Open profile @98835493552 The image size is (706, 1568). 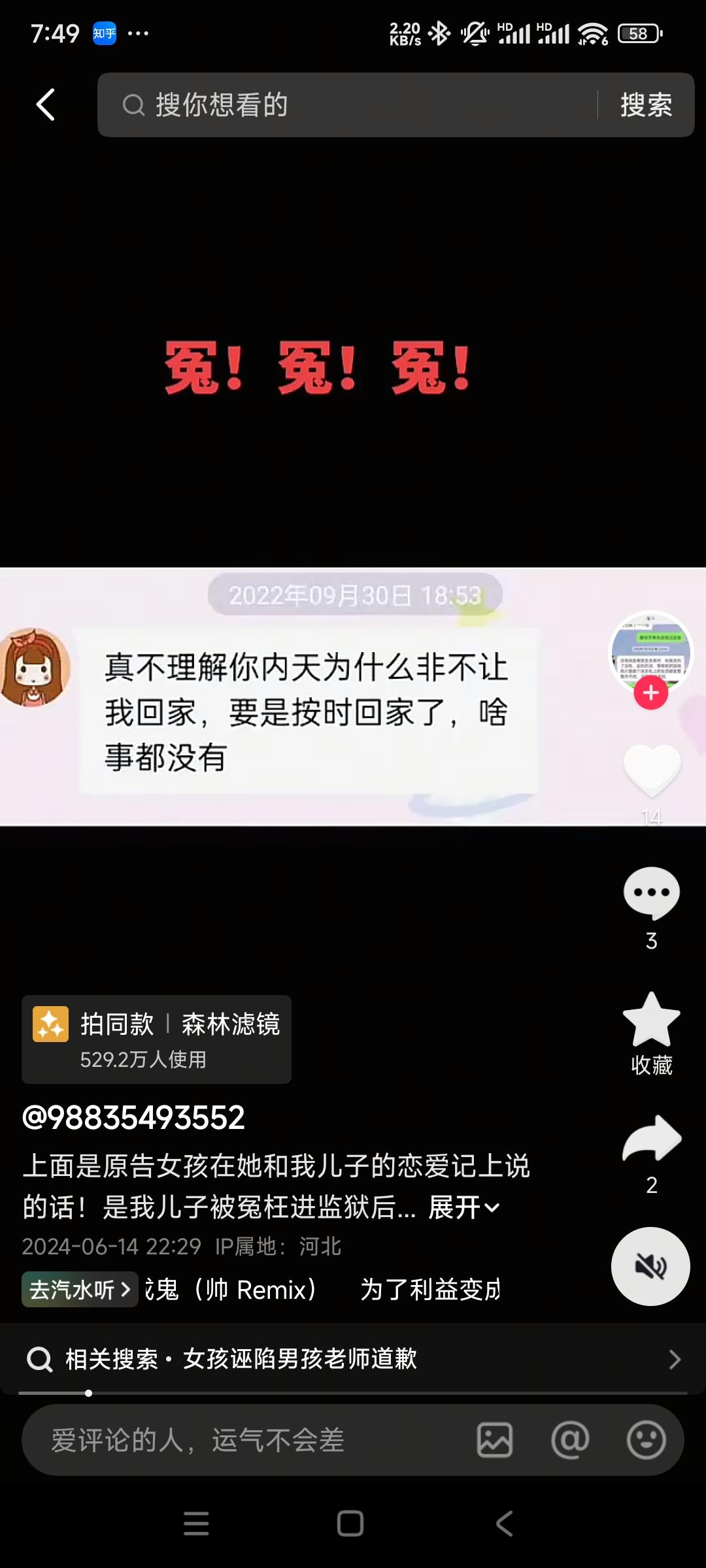coord(134,1118)
